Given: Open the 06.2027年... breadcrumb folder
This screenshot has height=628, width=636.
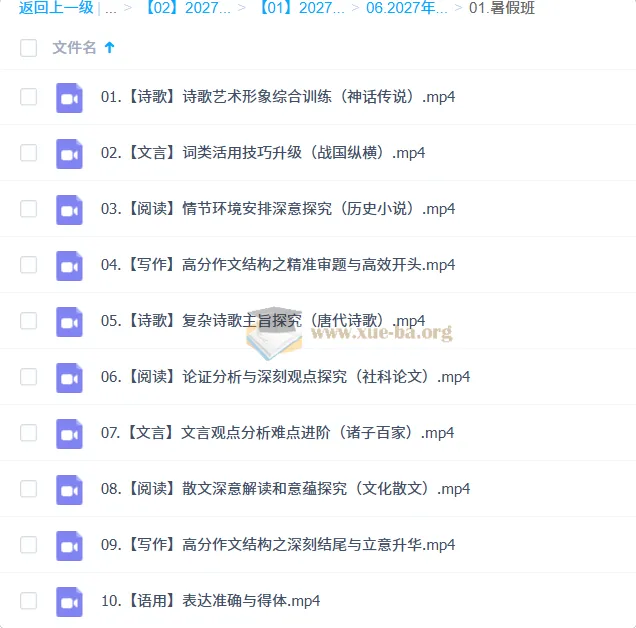Looking at the screenshot, I should coord(407,8).
